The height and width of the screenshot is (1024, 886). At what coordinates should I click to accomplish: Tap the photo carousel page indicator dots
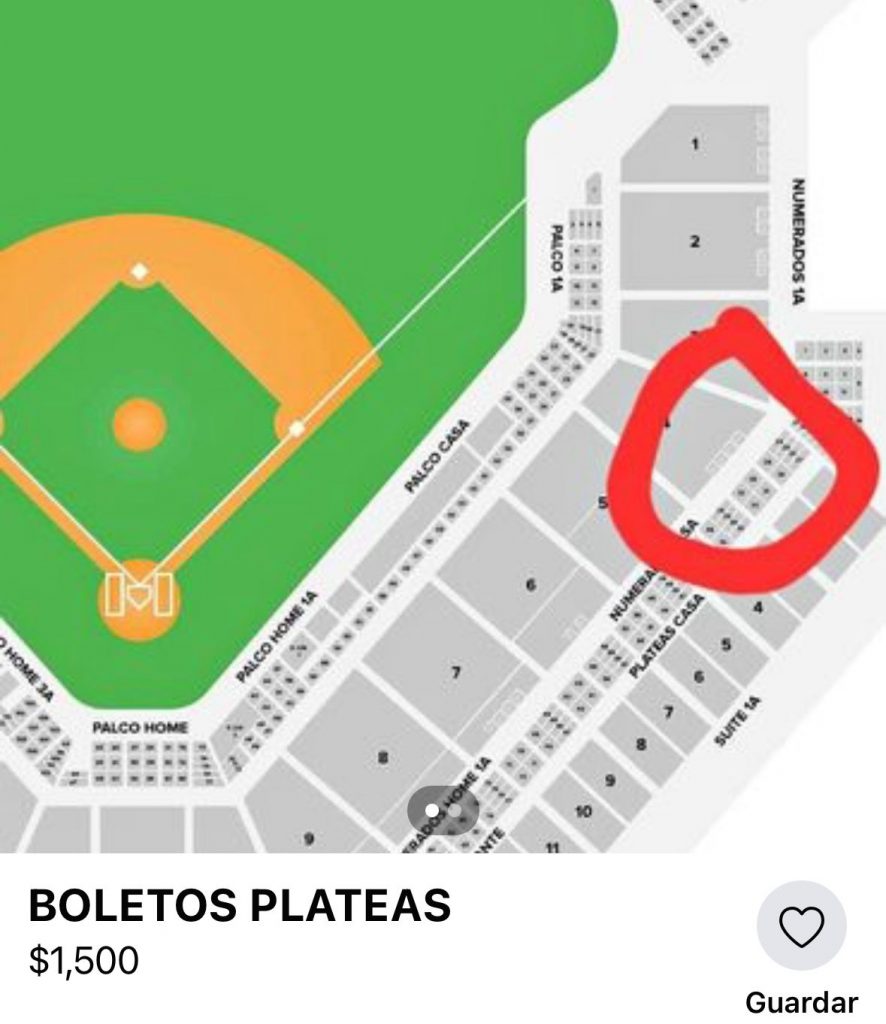[x=443, y=809]
